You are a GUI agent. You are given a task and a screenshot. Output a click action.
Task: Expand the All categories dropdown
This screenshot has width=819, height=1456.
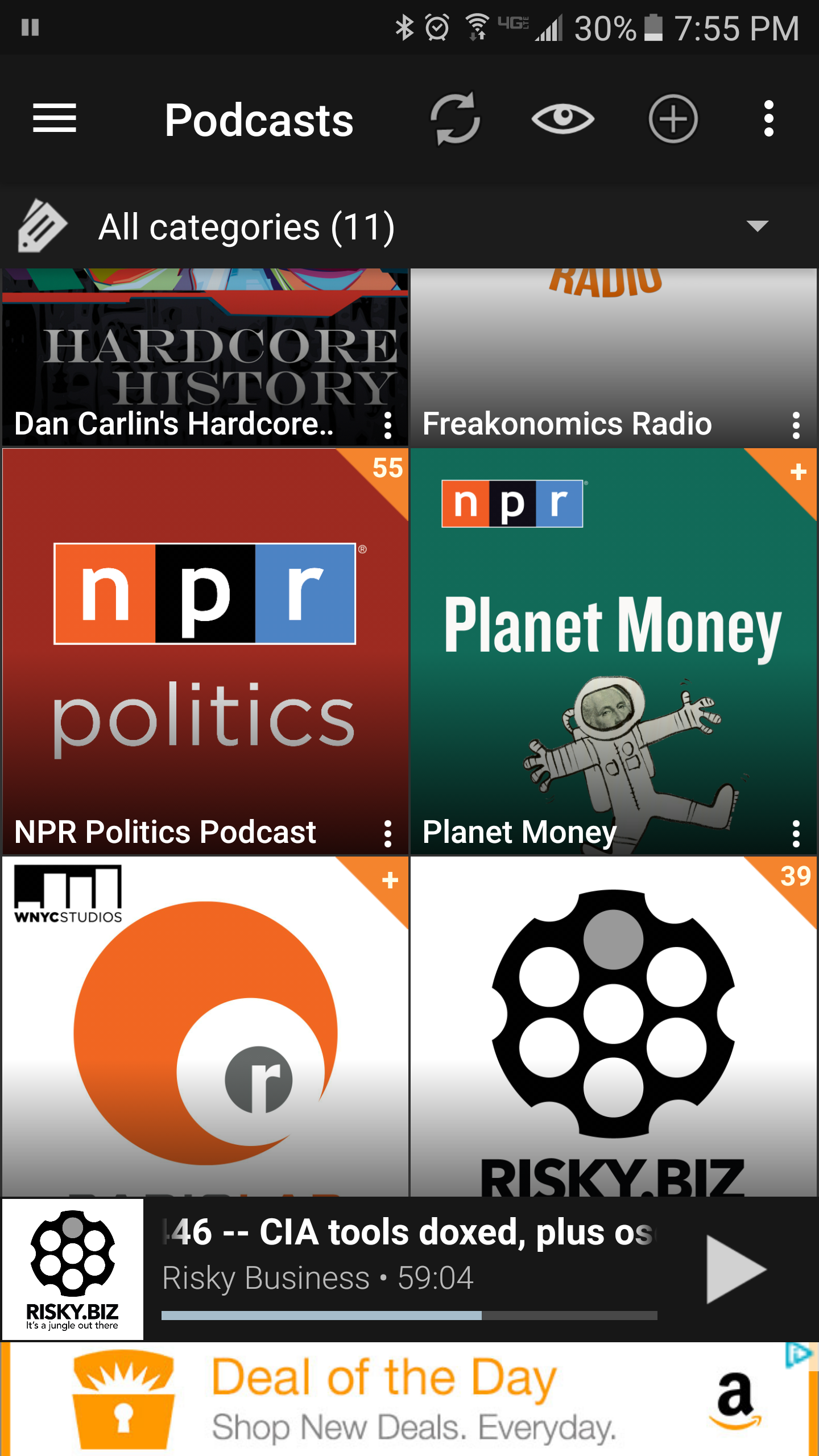[x=759, y=225]
